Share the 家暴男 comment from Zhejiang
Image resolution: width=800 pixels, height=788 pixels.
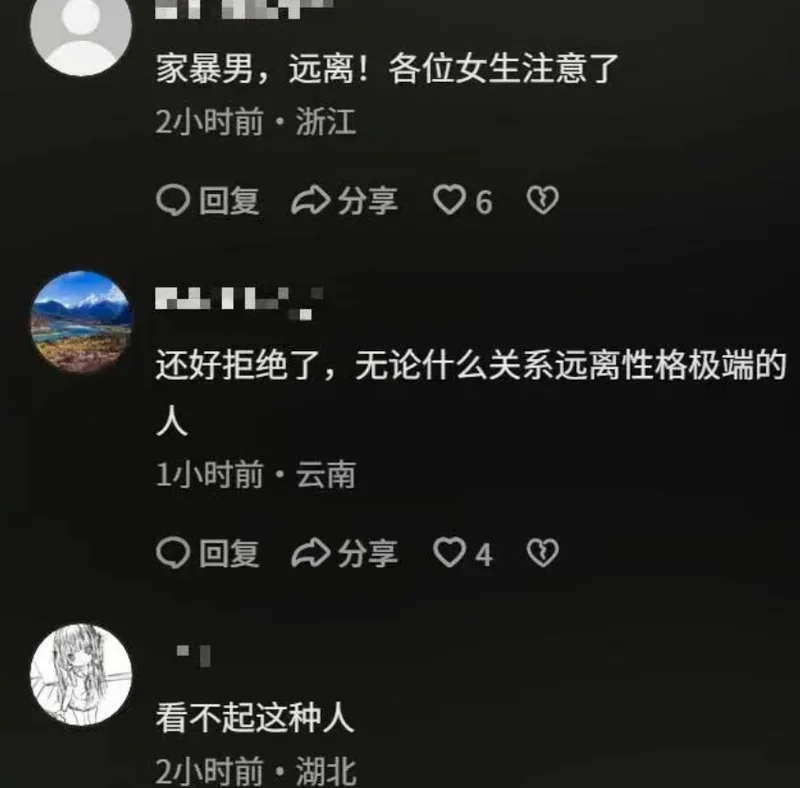tap(344, 201)
